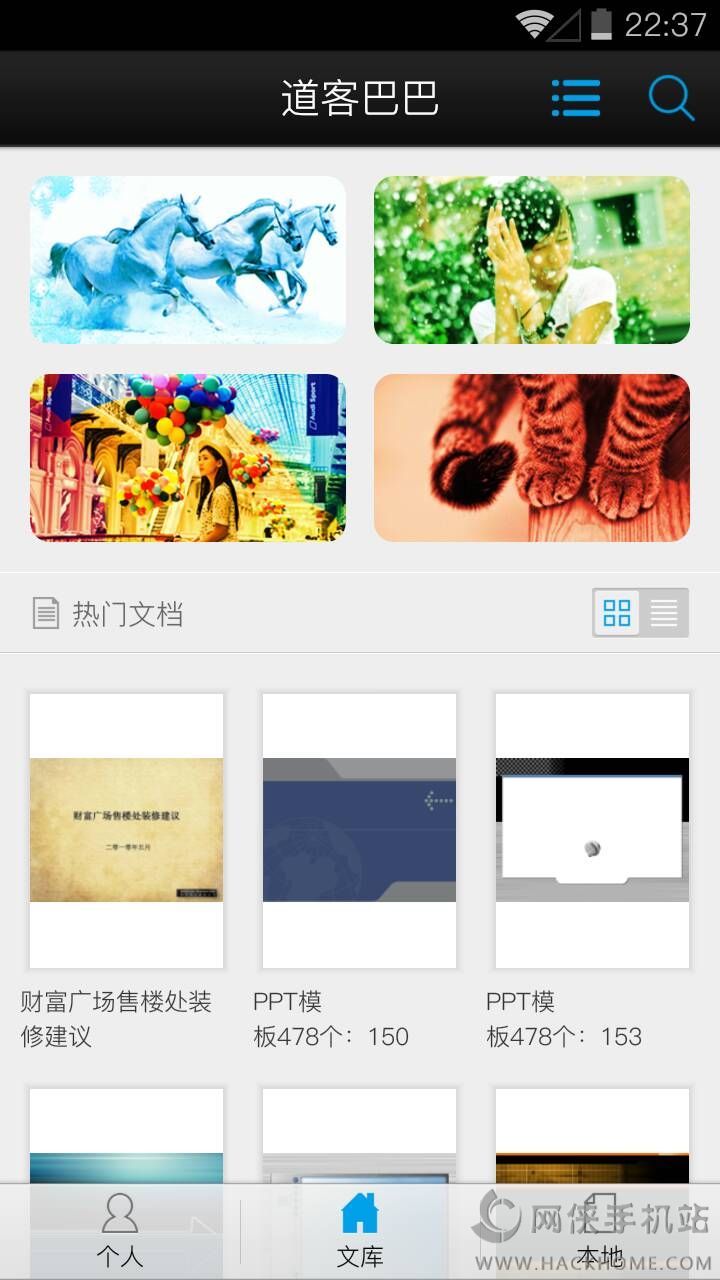The image size is (720, 1280).
Task: Switch hot documents to grid view
Action: click(x=617, y=613)
